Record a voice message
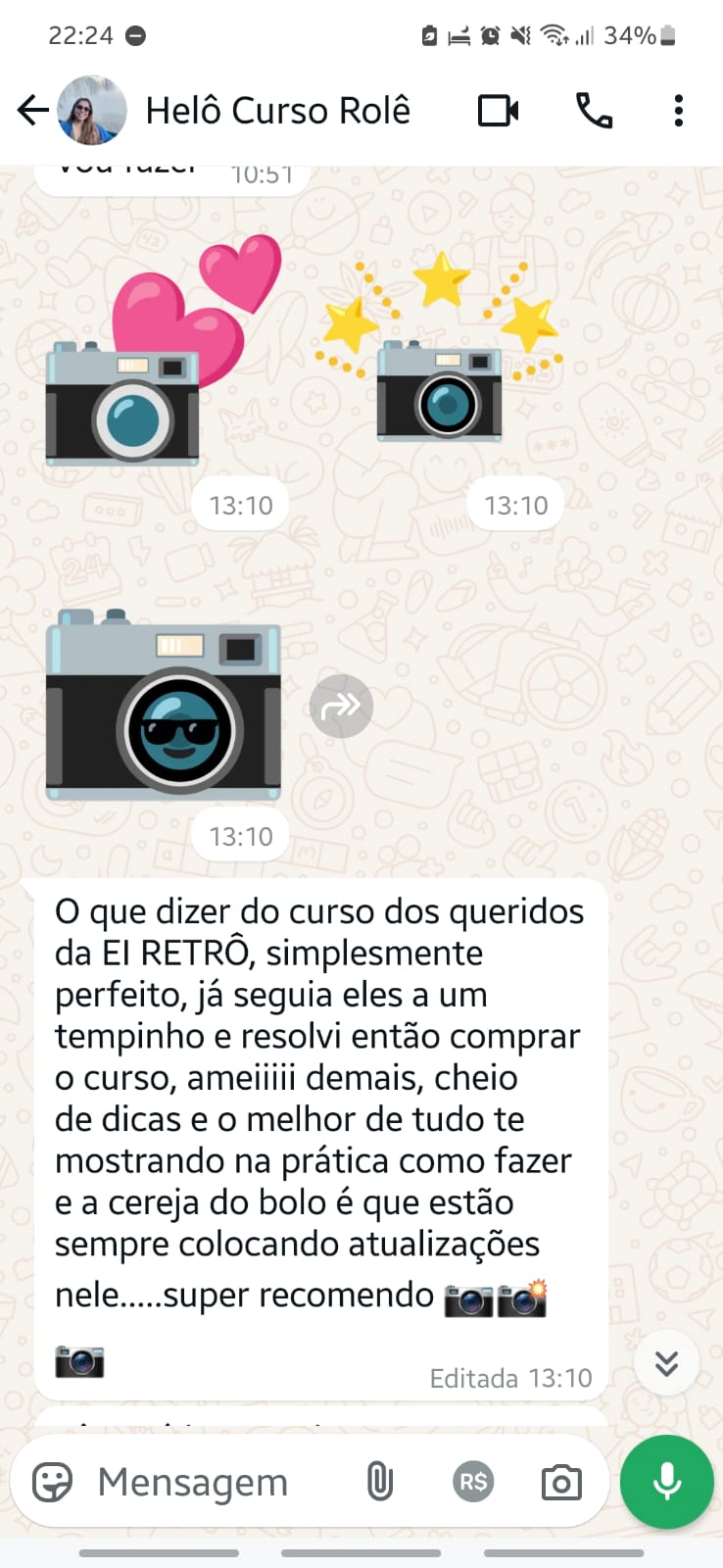 click(667, 1482)
